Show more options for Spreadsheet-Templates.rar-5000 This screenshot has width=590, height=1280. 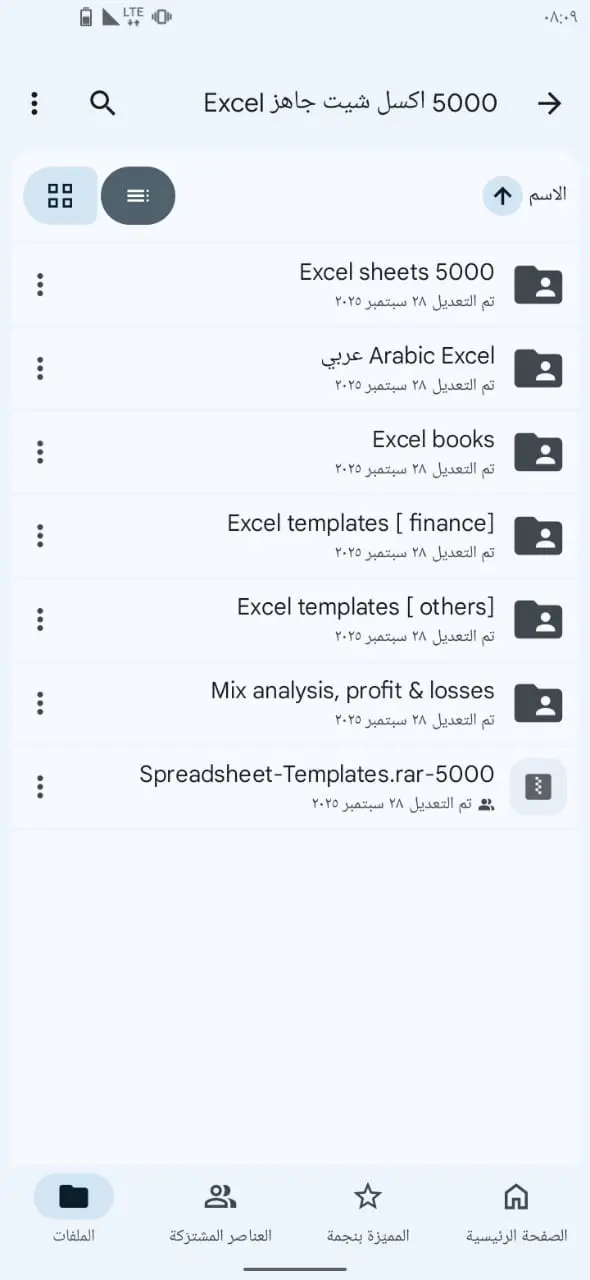[x=40, y=787]
